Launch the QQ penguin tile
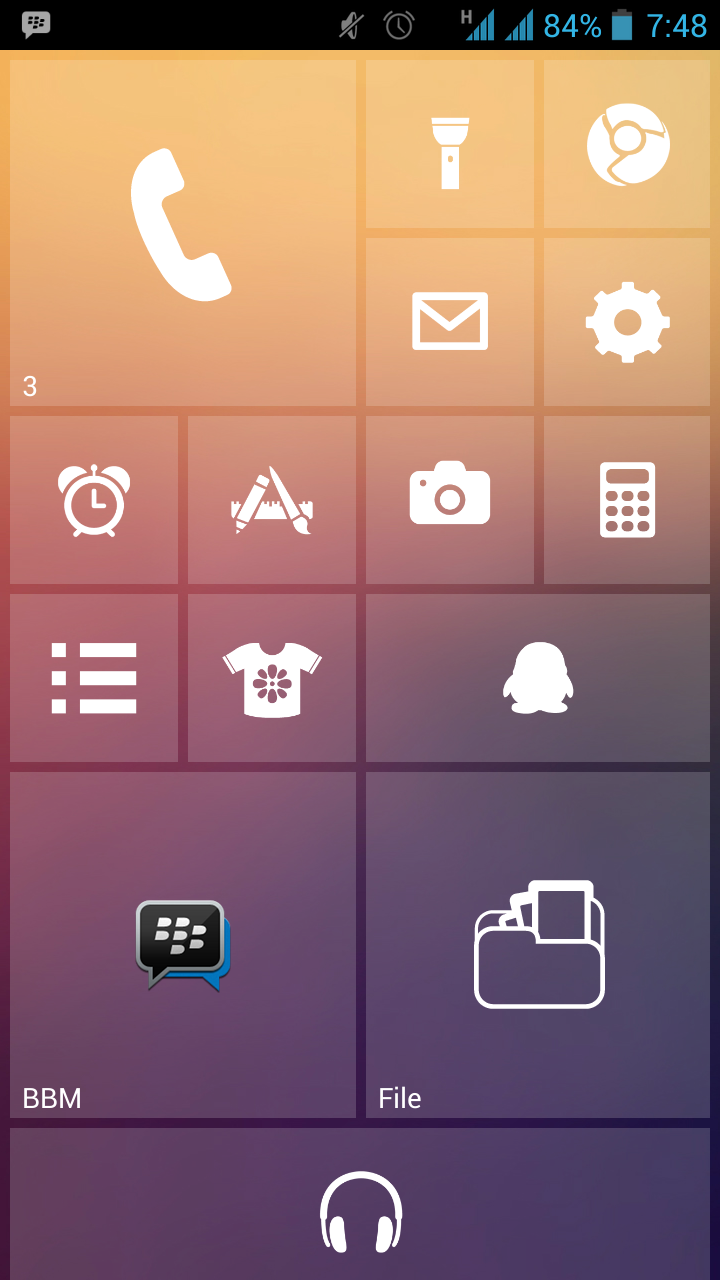 tap(538, 678)
